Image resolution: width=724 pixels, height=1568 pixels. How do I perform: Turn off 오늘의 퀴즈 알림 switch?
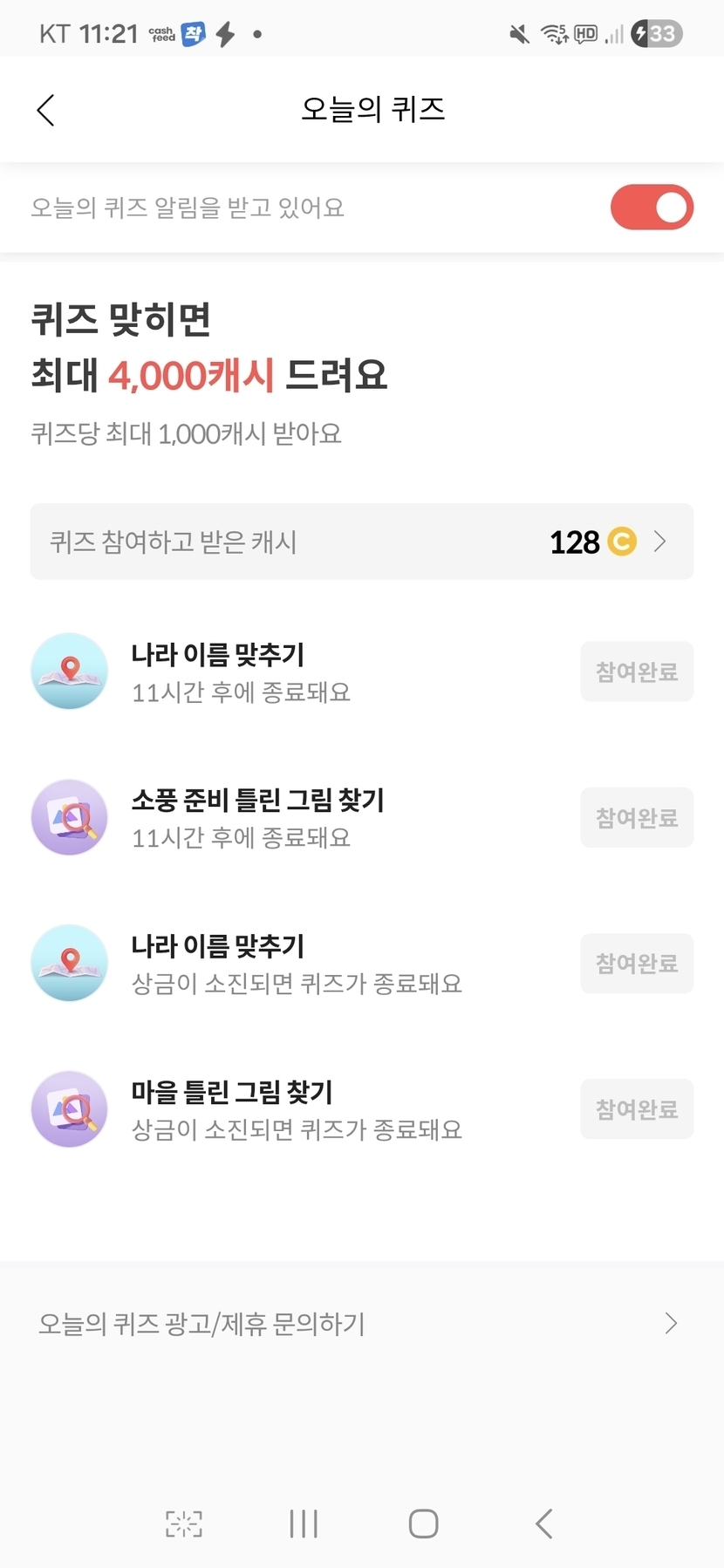[651, 208]
